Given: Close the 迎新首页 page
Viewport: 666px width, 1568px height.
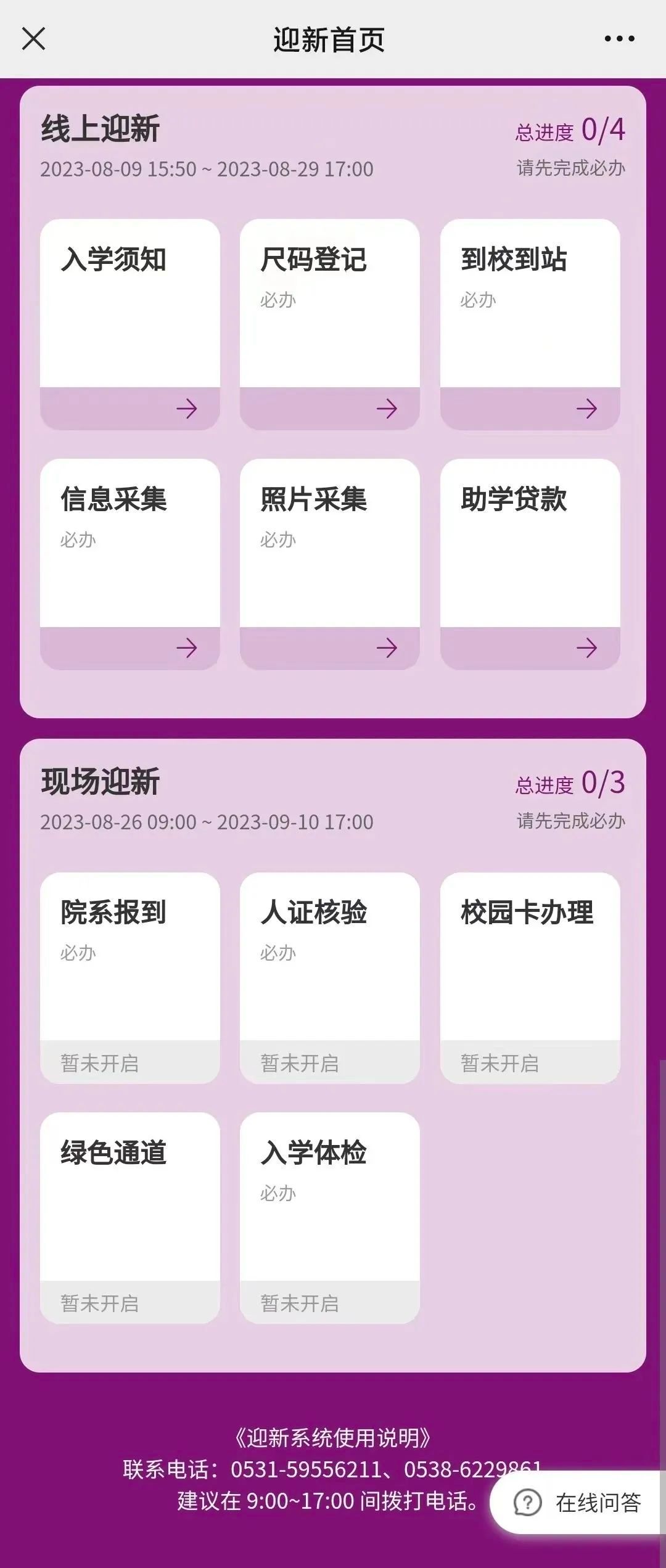Looking at the screenshot, I should point(33,39).
